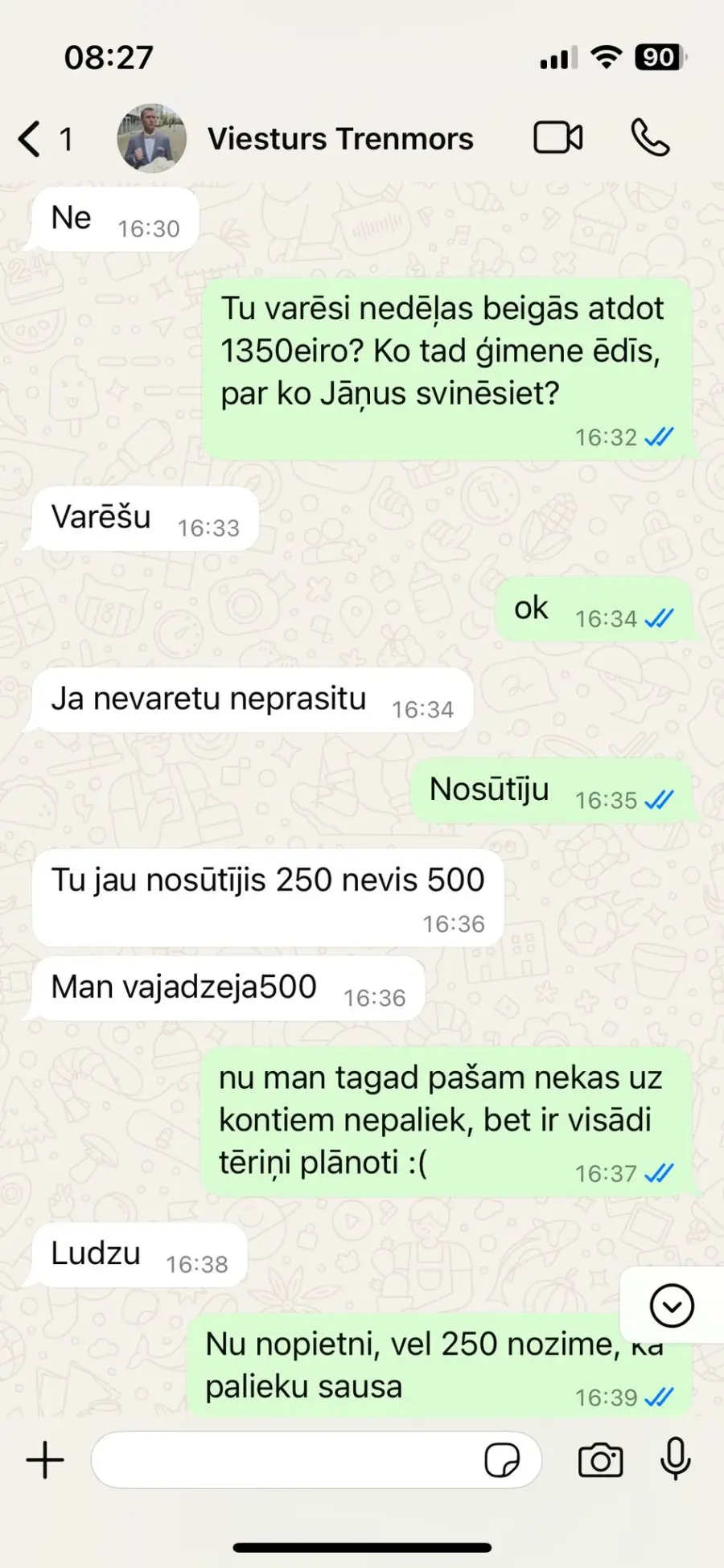Screen dimensions: 724x1568
Task: Start a video call with Viesturs
Action: (558, 138)
